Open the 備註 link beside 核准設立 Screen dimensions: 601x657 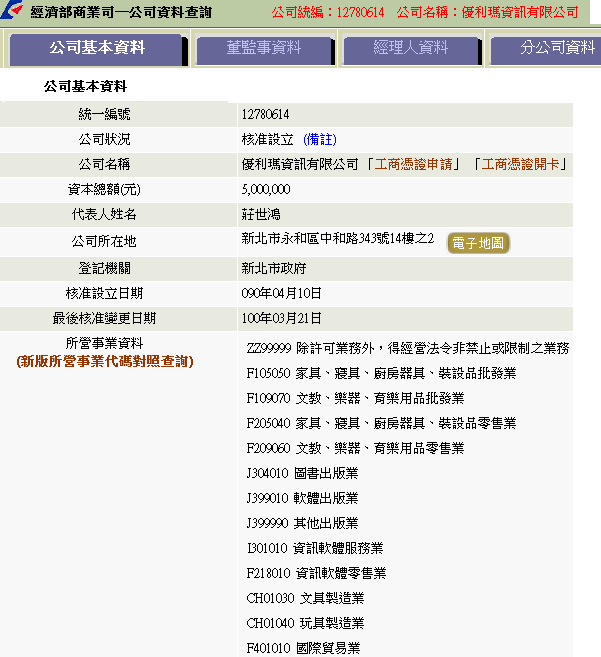320,139
